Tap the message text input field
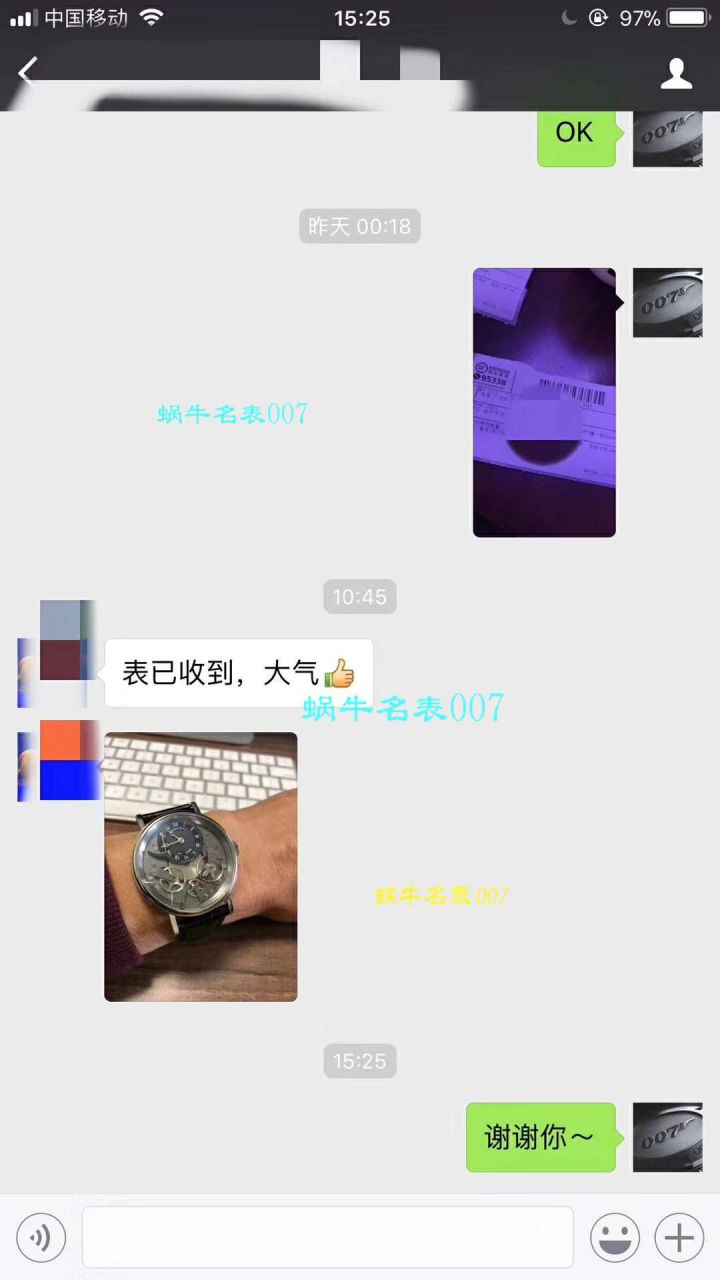The height and width of the screenshot is (1280, 720). click(327, 1238)
